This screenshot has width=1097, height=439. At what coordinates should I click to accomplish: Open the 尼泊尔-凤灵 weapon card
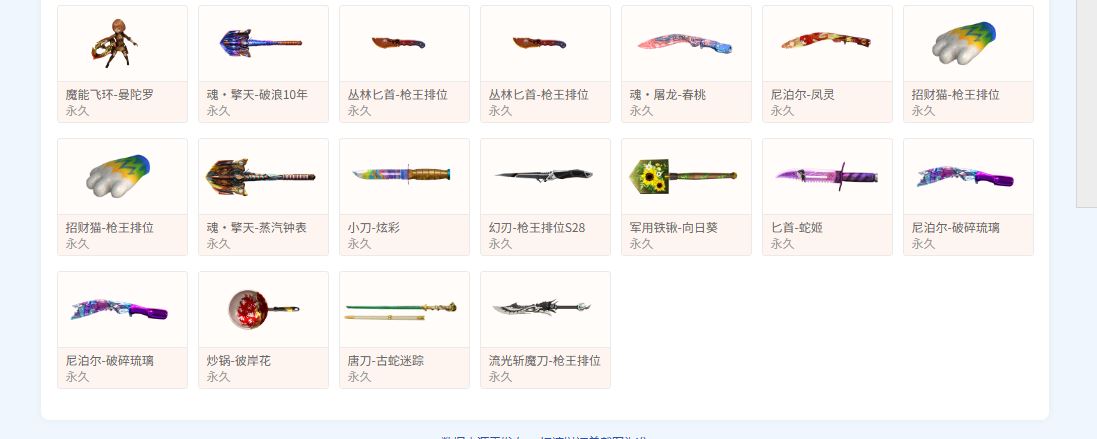click(x=827, y=63)
